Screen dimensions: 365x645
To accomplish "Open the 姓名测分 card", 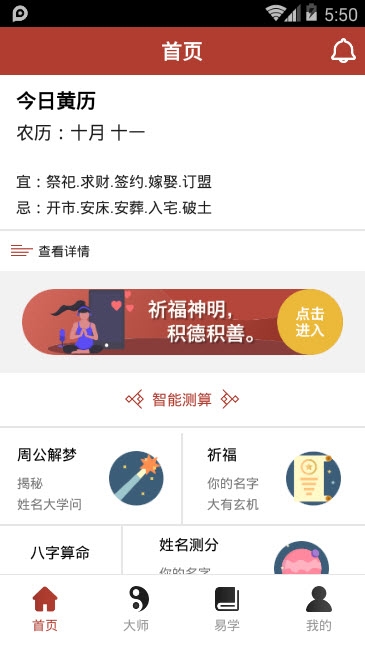I will click(244, 550).
